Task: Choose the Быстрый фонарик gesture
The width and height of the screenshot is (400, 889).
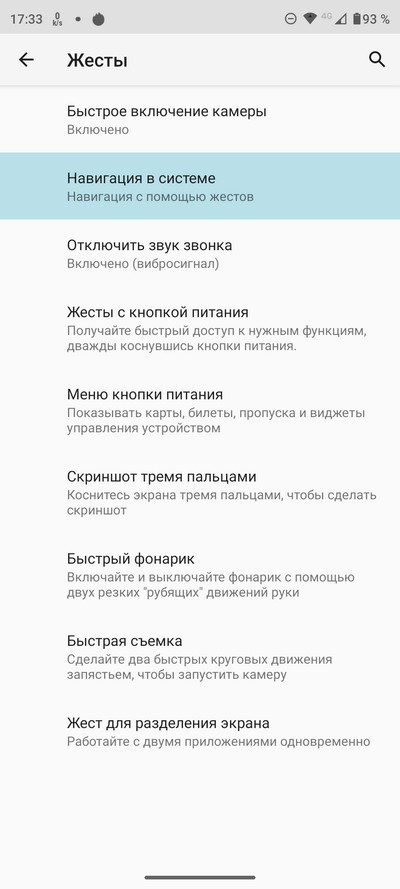Action: [200, 574]
